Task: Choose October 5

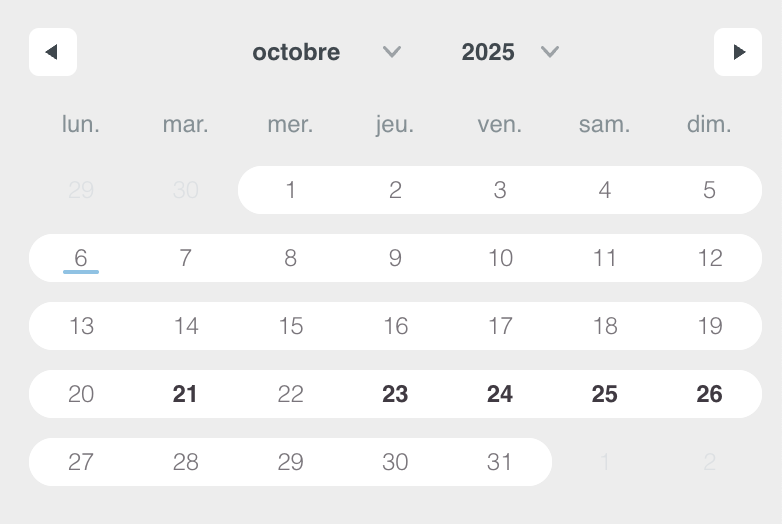Action: pos(709,190)
